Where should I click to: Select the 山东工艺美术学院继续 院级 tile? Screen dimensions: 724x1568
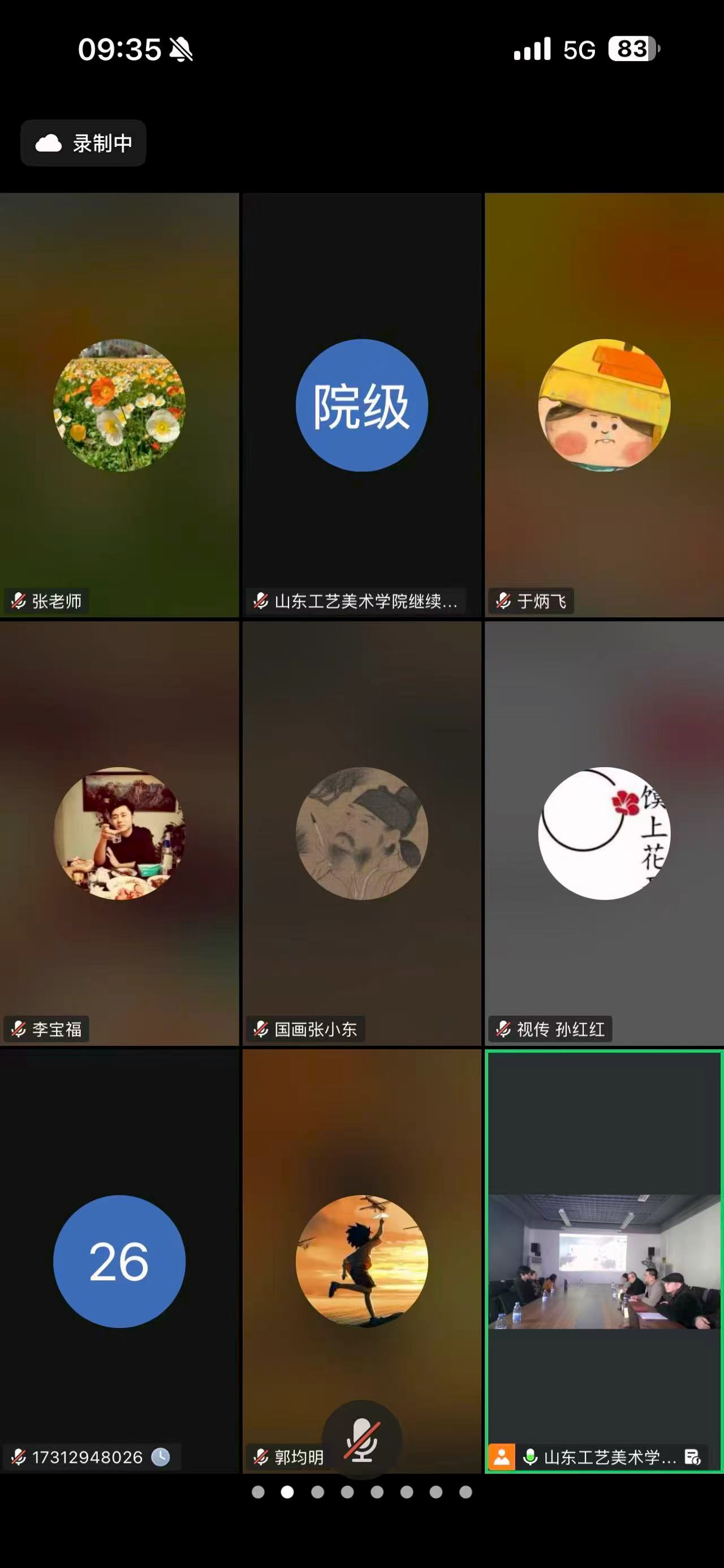tap(361, 405)
